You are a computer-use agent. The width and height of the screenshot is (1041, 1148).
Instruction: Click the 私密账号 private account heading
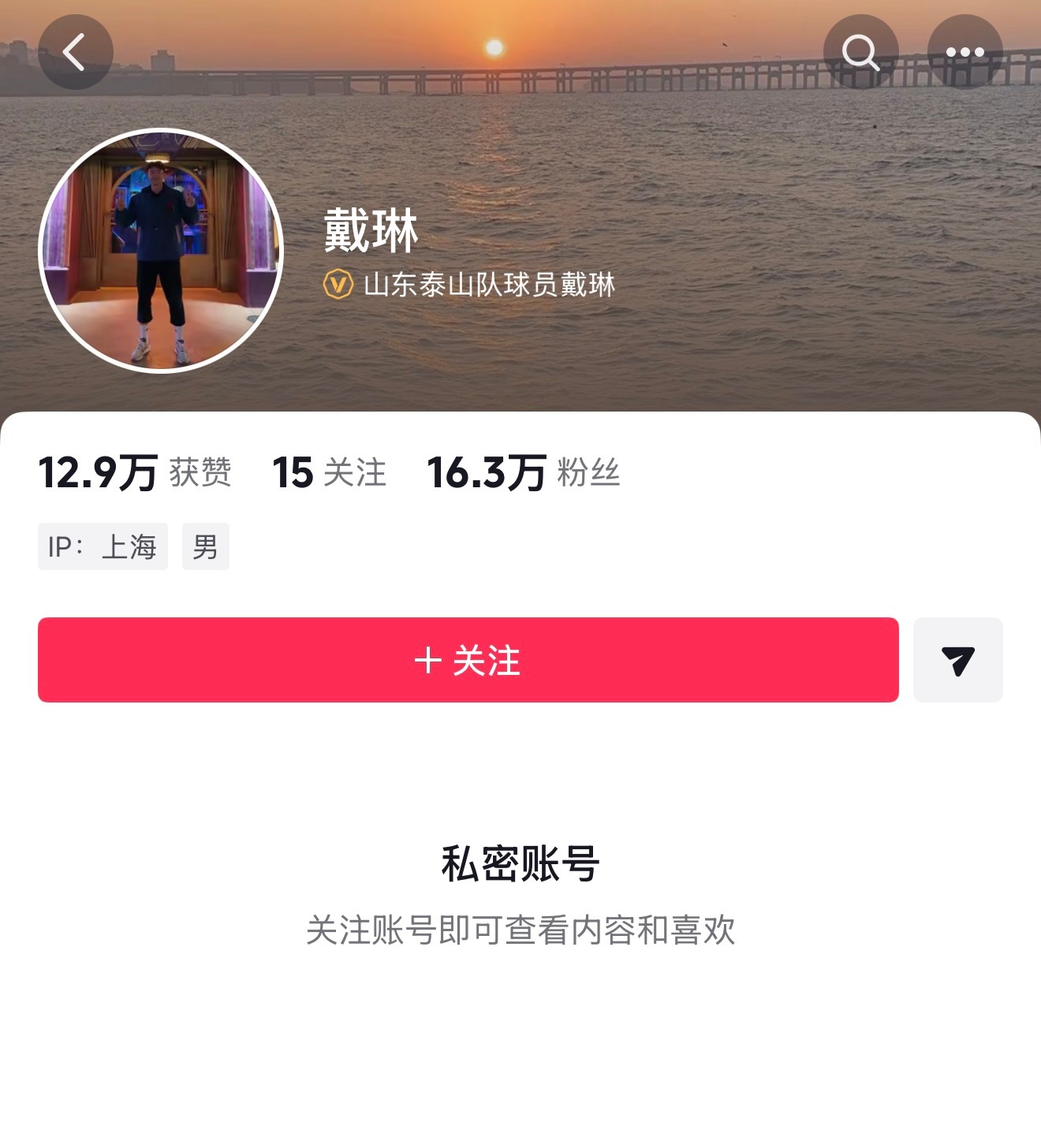(520, 864)
